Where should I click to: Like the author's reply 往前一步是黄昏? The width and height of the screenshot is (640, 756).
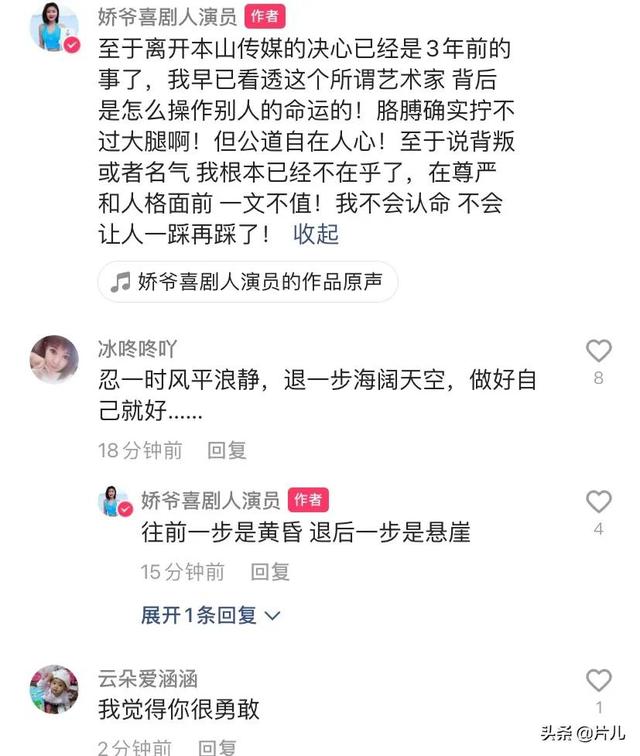pyautogui.click(x=598, y=502)
